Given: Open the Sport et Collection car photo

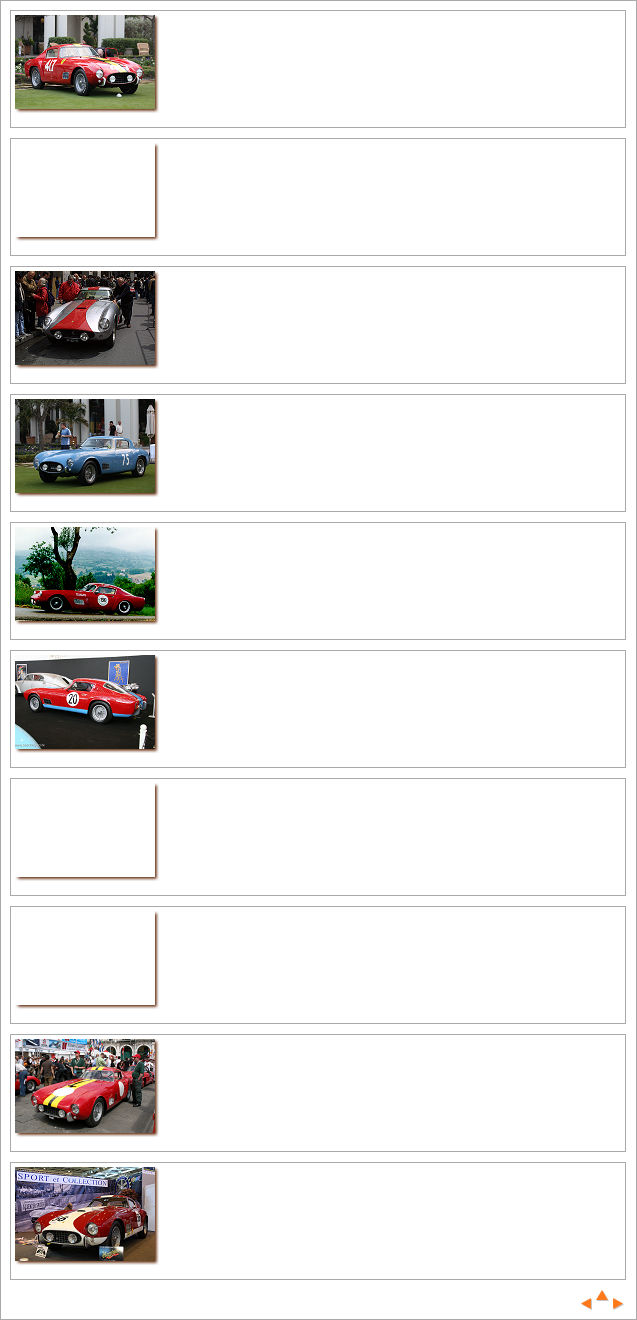Looking at the screenshot, I should coord(85,1214).
